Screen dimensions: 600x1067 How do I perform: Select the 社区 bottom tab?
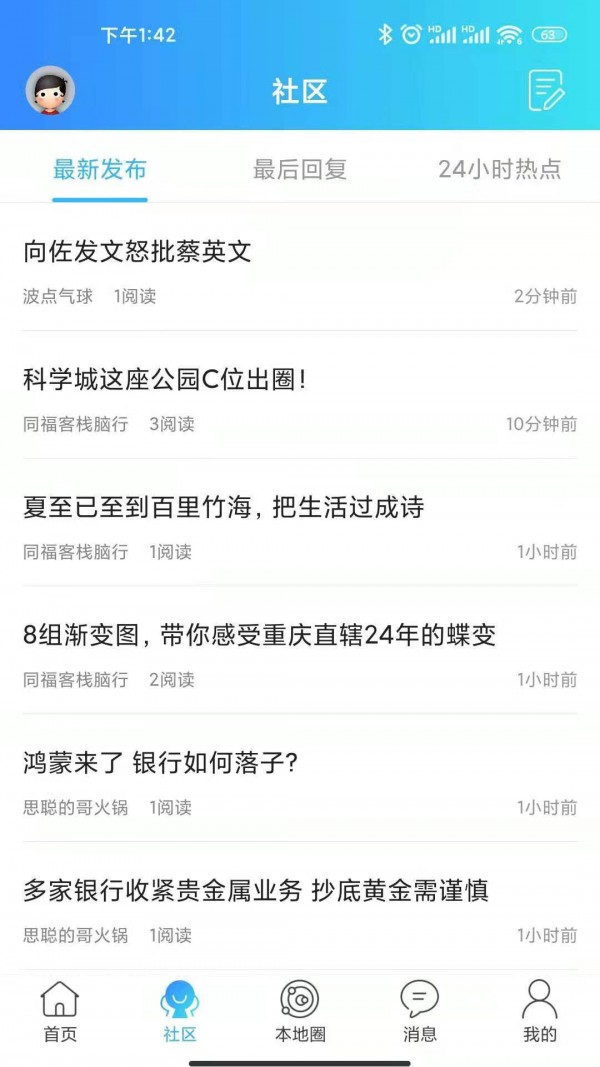(x=180, y=1012)
